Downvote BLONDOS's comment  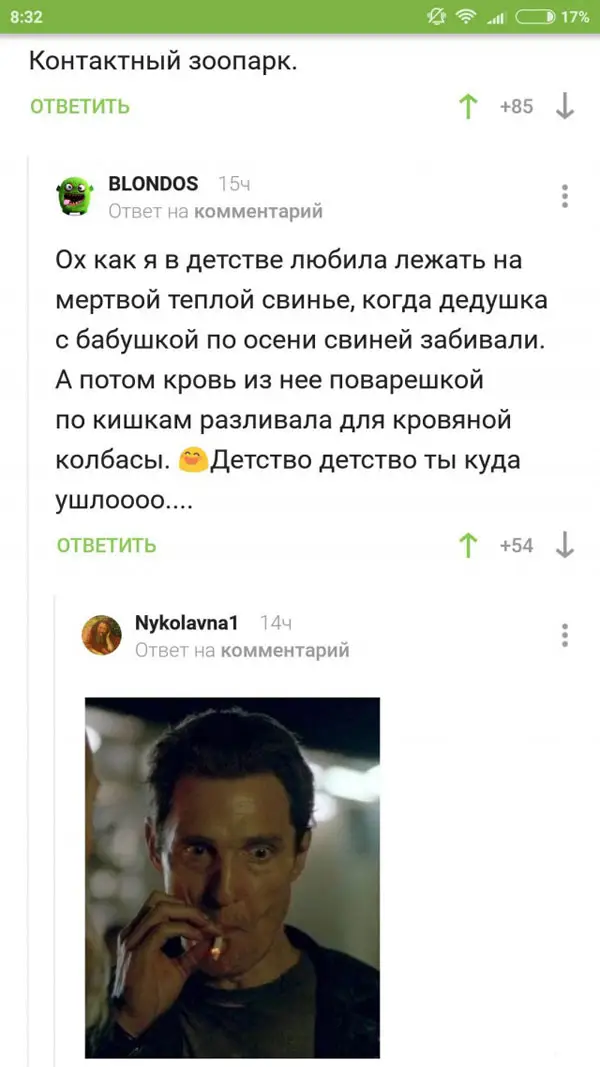[564, 545]
